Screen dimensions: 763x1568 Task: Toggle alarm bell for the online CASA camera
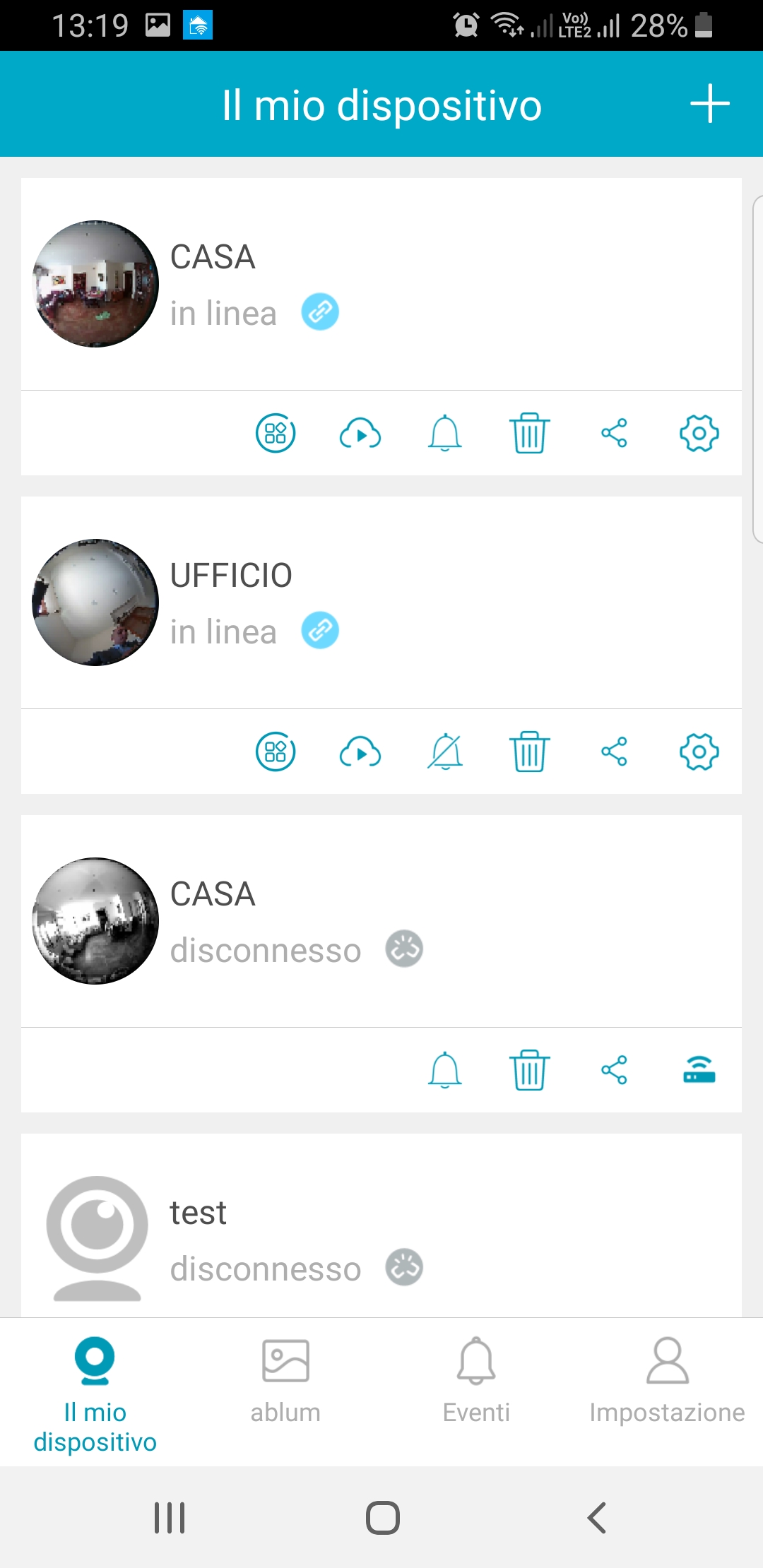pyautogui.click(x=445, y=433)
